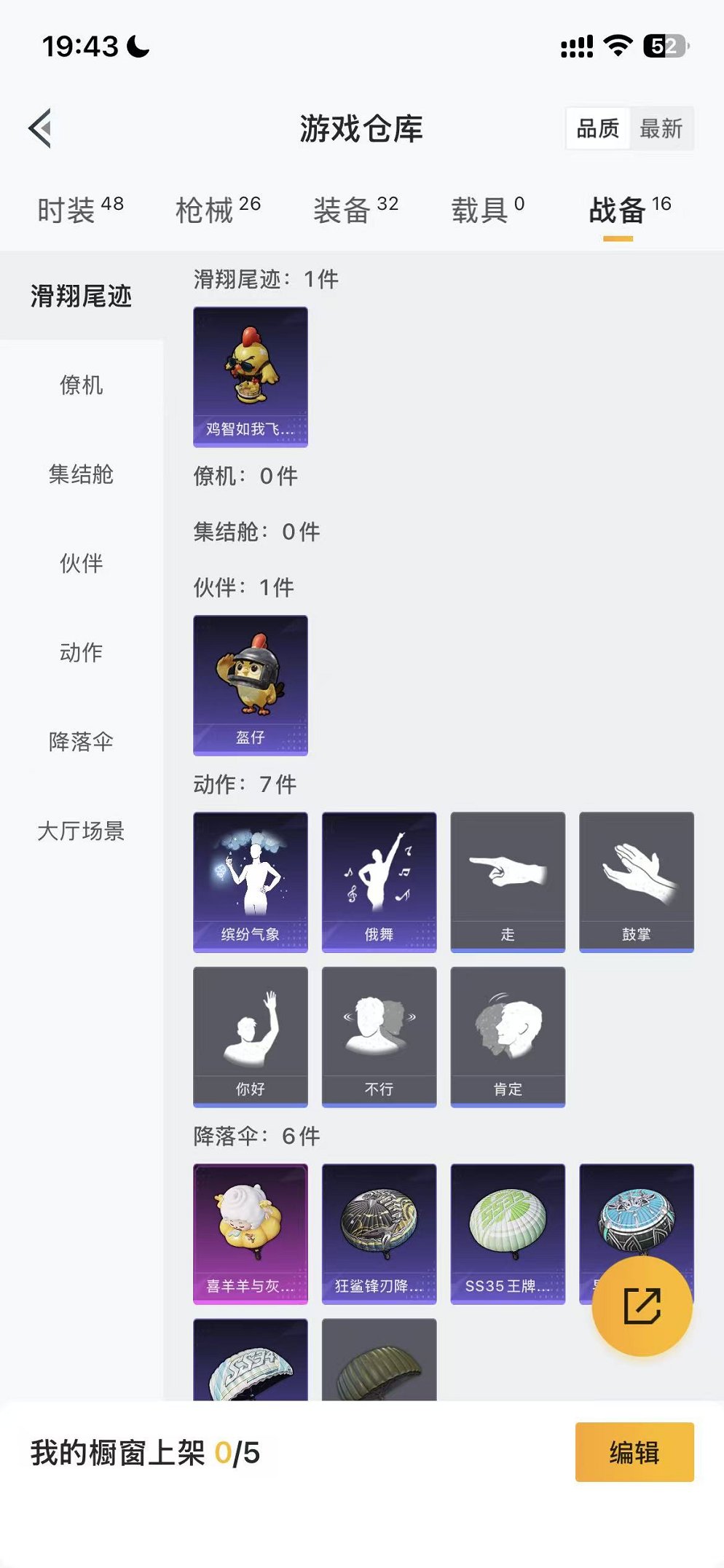The image size is (724, 1568).
Task: View the 盔仔 companion item
Action: pos(250,683)
